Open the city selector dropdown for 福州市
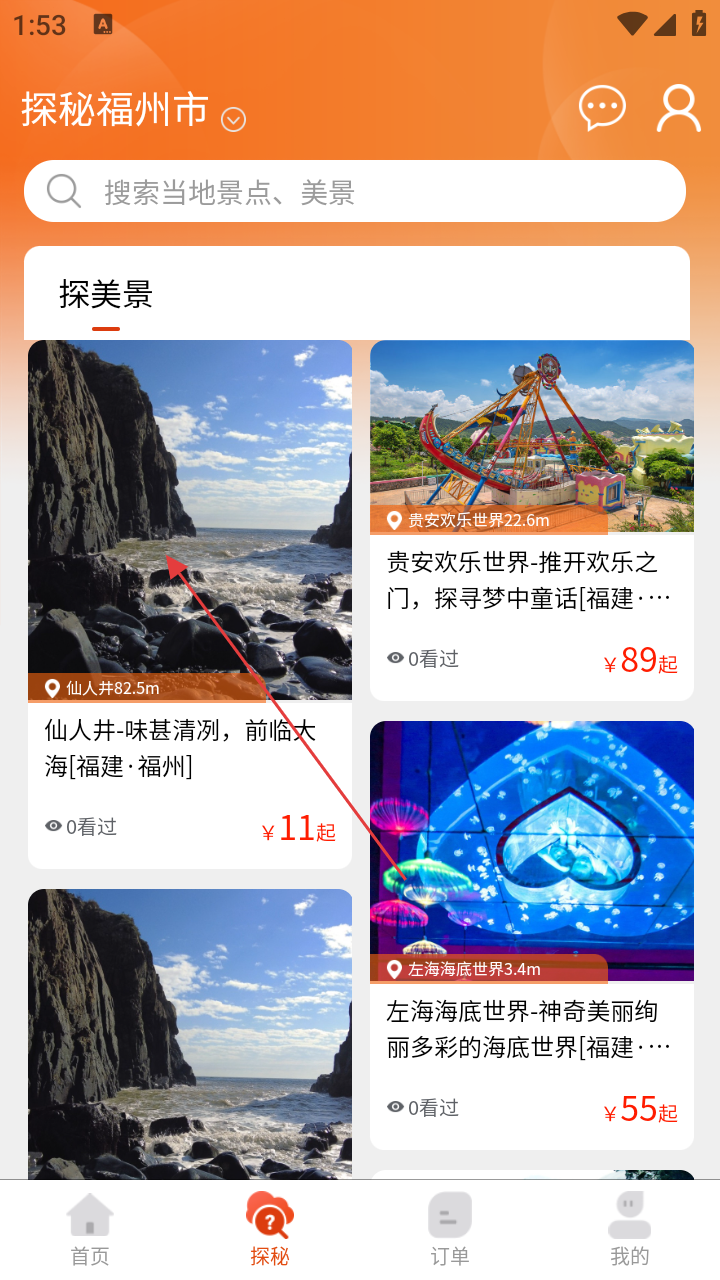720x1280 pixels. coord(233,120)
